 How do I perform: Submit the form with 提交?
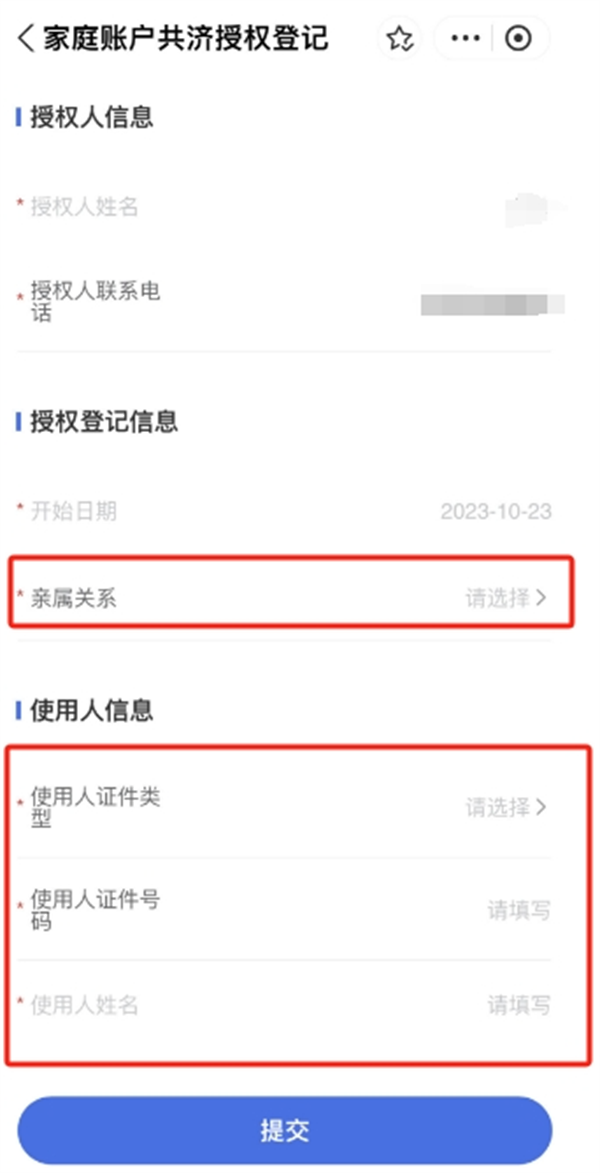[284, 1130]
